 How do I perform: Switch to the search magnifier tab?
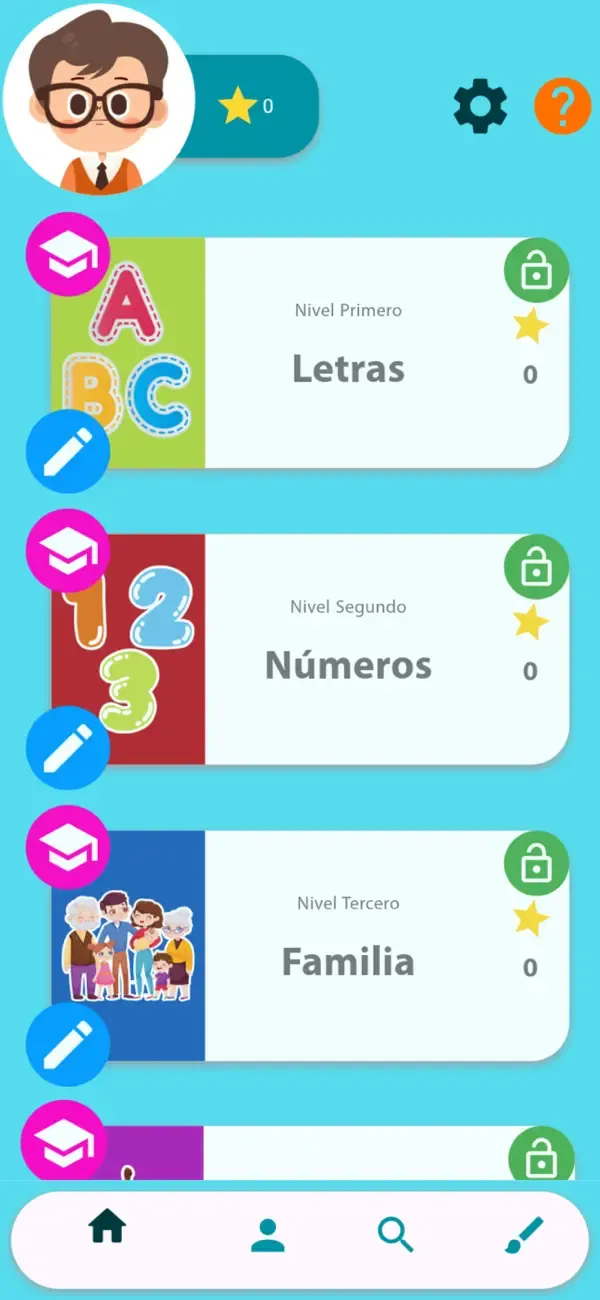point(396,1235)
